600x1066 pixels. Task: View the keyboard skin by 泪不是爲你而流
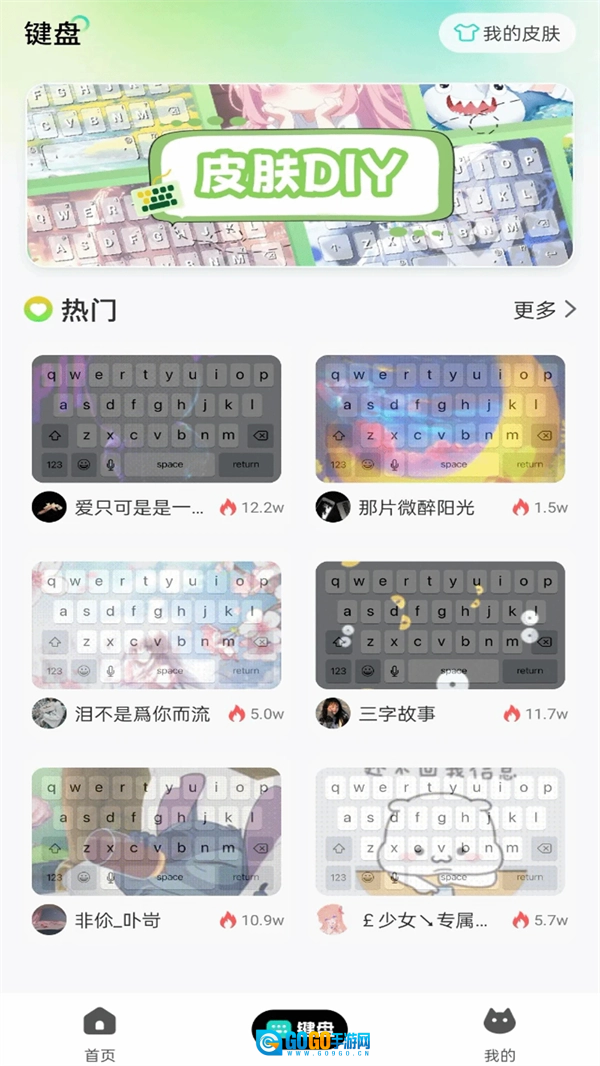[x=156, y=625]
